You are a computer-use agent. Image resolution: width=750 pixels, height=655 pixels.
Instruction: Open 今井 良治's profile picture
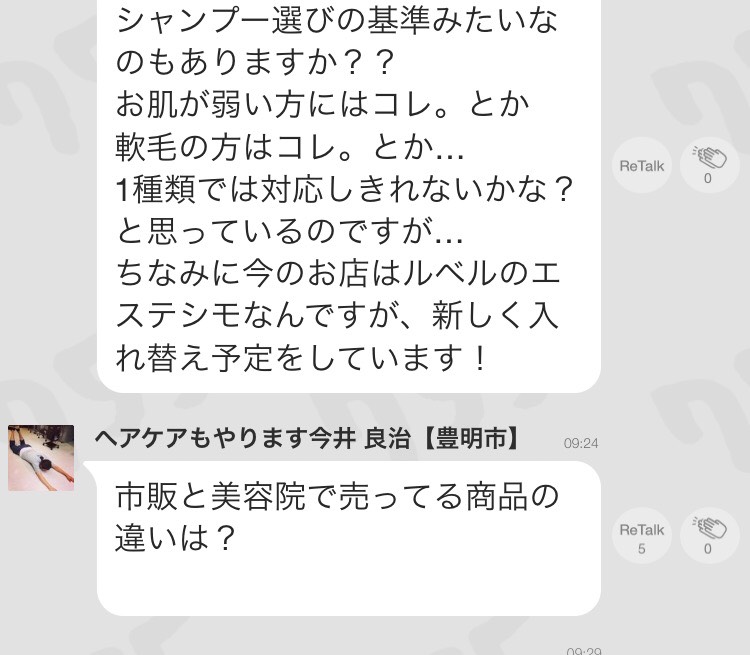[x=41, y=458]
